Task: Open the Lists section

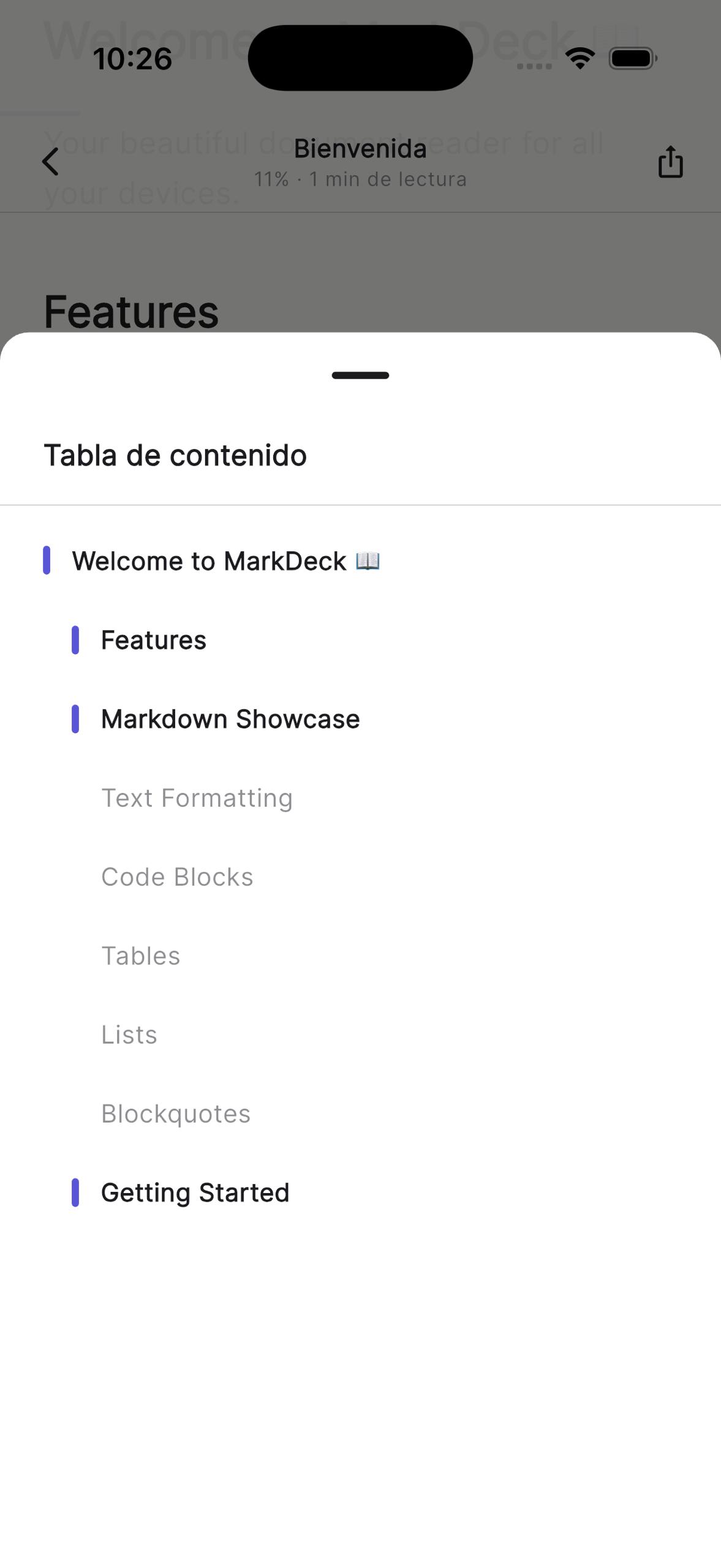Action: tap(129, 1034)
